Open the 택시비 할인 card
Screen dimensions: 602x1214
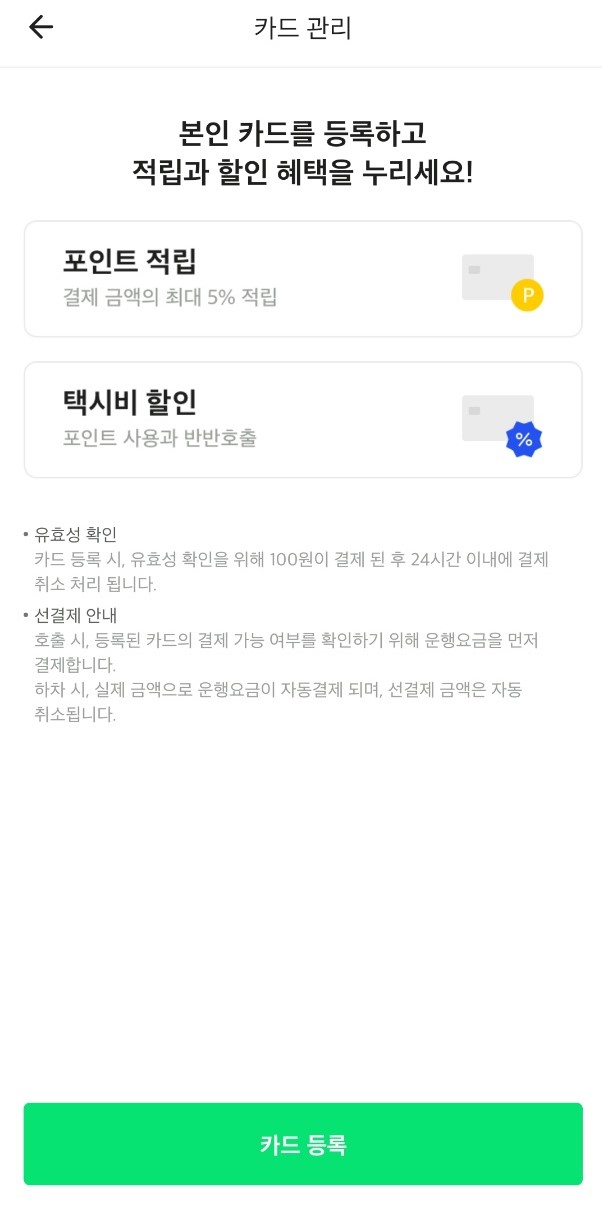[303, 420]
